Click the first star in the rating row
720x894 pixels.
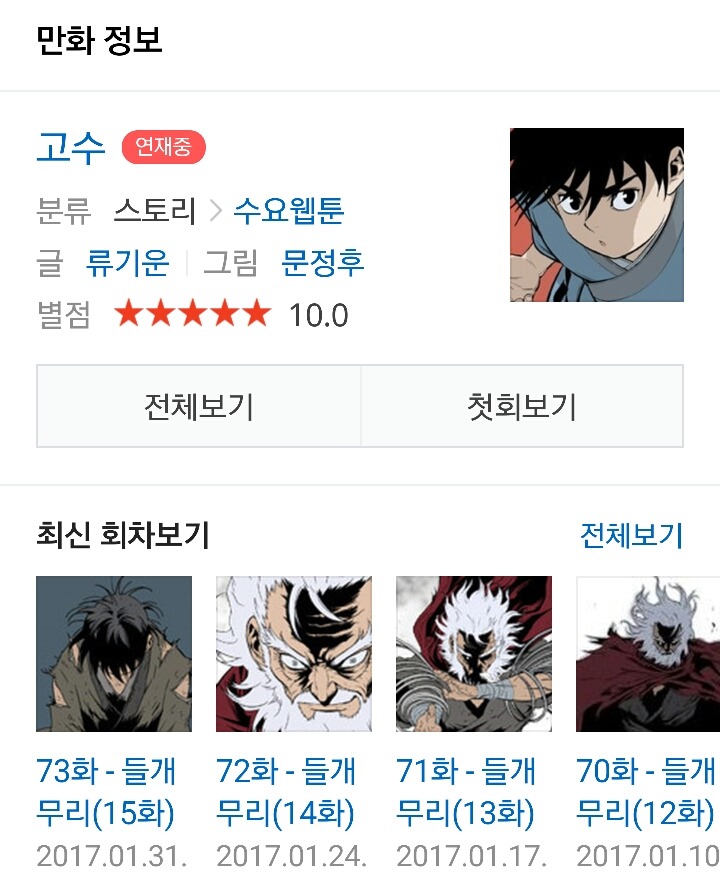(x=130, y=315)
